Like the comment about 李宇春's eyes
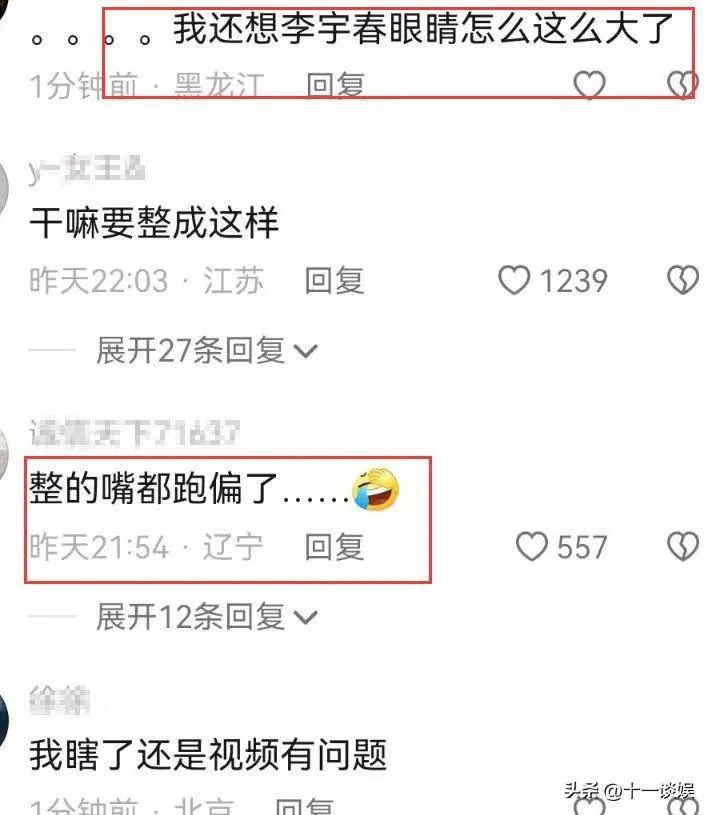Image resolution: width=710 pixels, height=815 pixels. tap(589, 86)
